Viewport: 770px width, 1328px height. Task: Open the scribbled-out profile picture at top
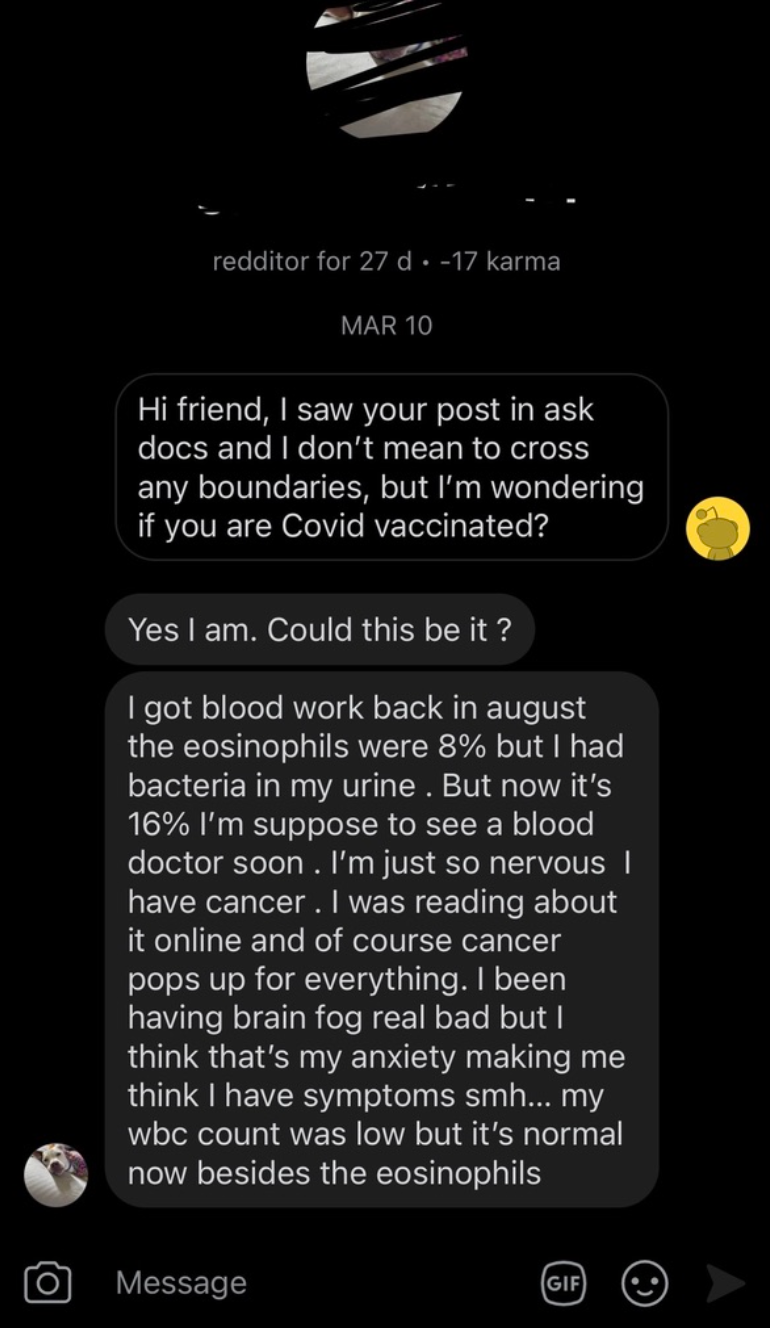tap(385, 68)
